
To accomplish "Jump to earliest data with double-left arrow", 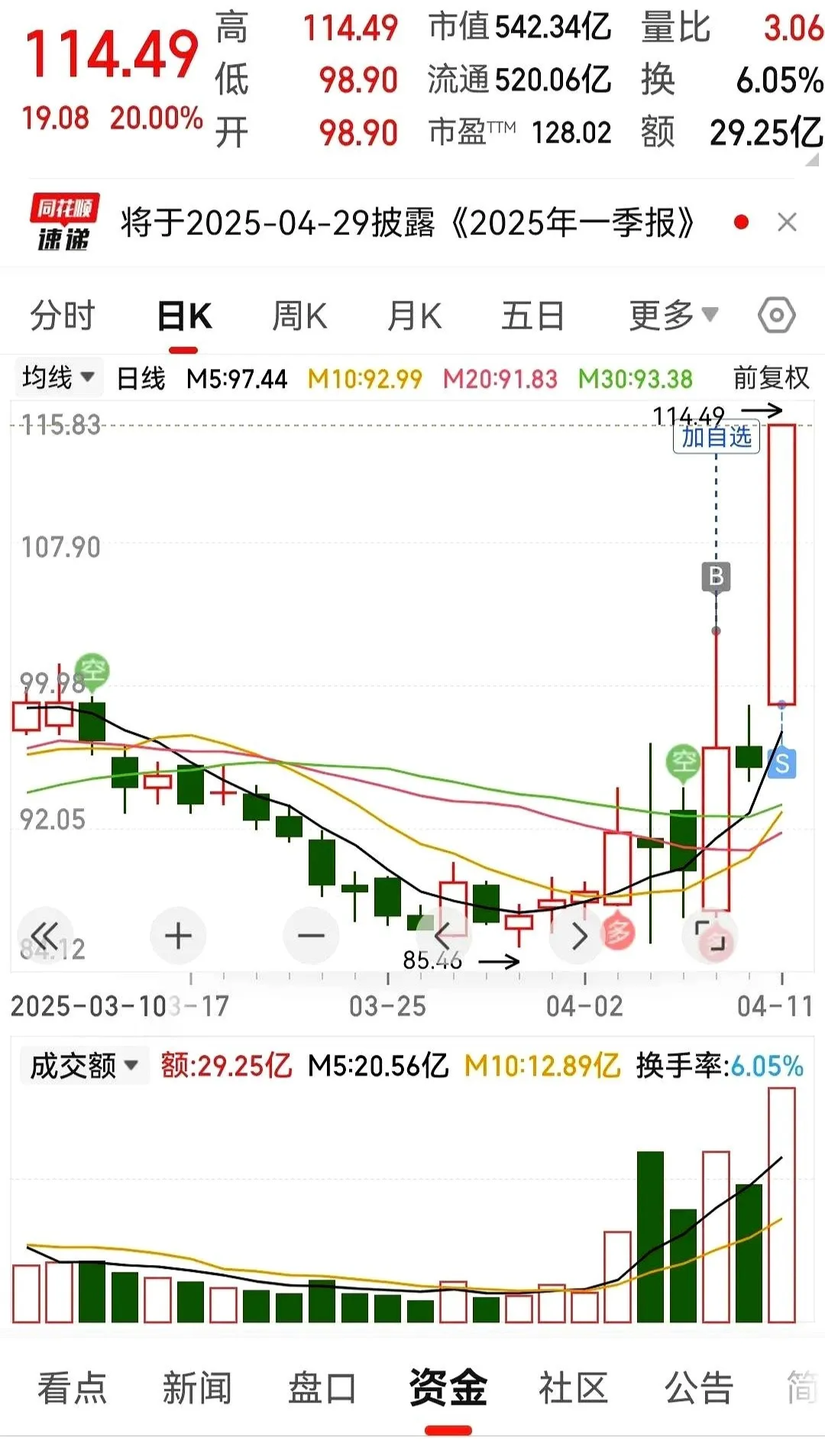I will pos(45,934).
